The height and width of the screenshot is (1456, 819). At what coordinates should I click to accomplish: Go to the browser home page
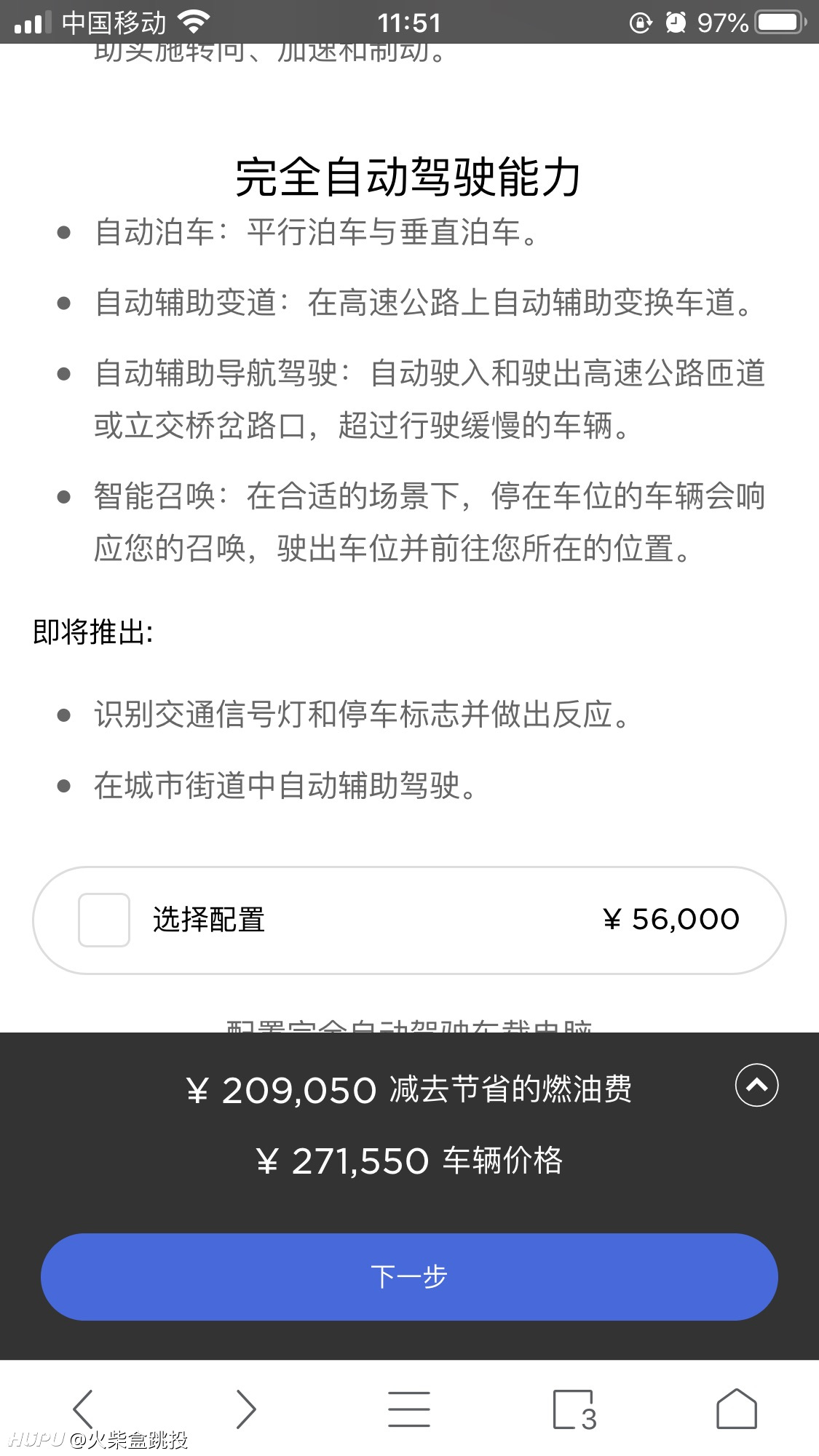(737, 1409)
